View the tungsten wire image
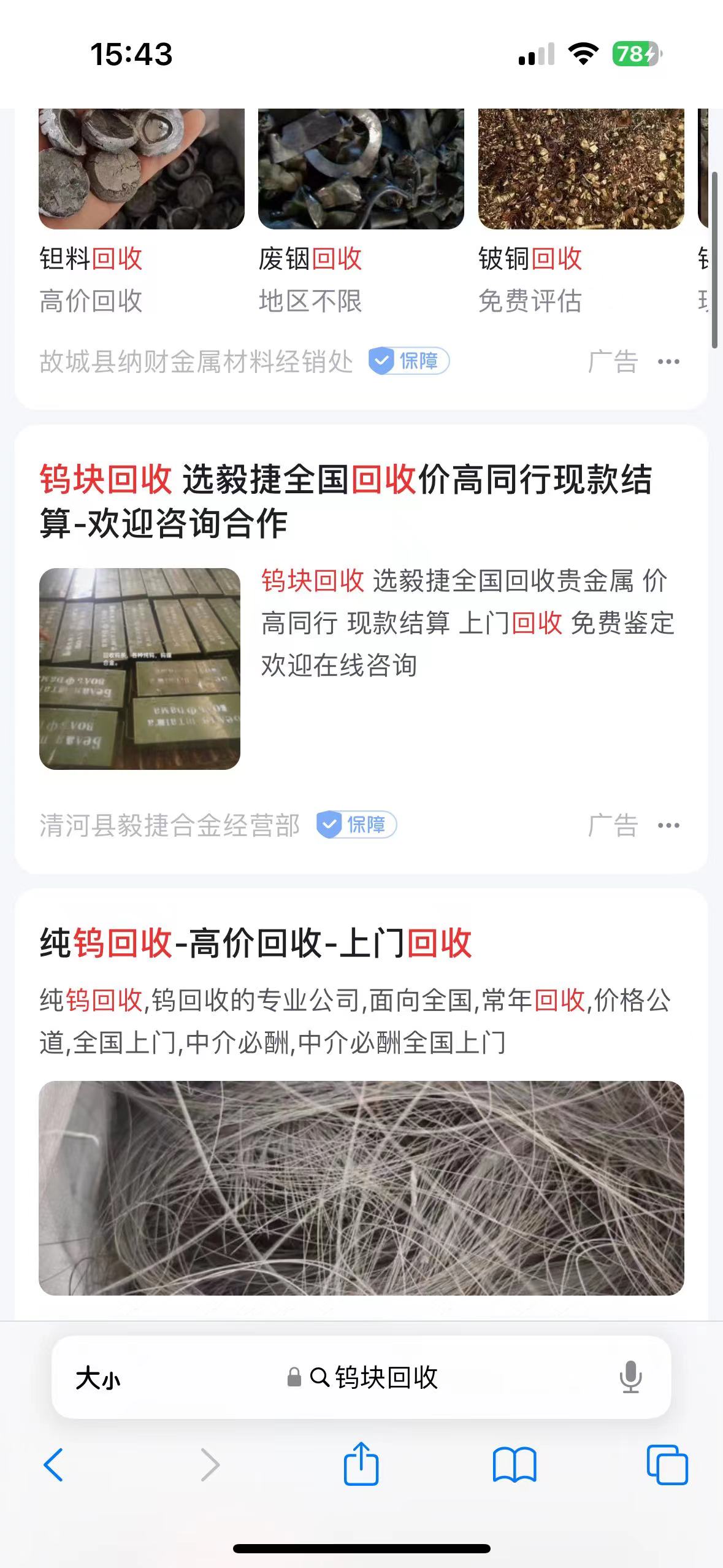This screenshot has height=1568, width=723. pyautogui.click(x=361, y=1188)
